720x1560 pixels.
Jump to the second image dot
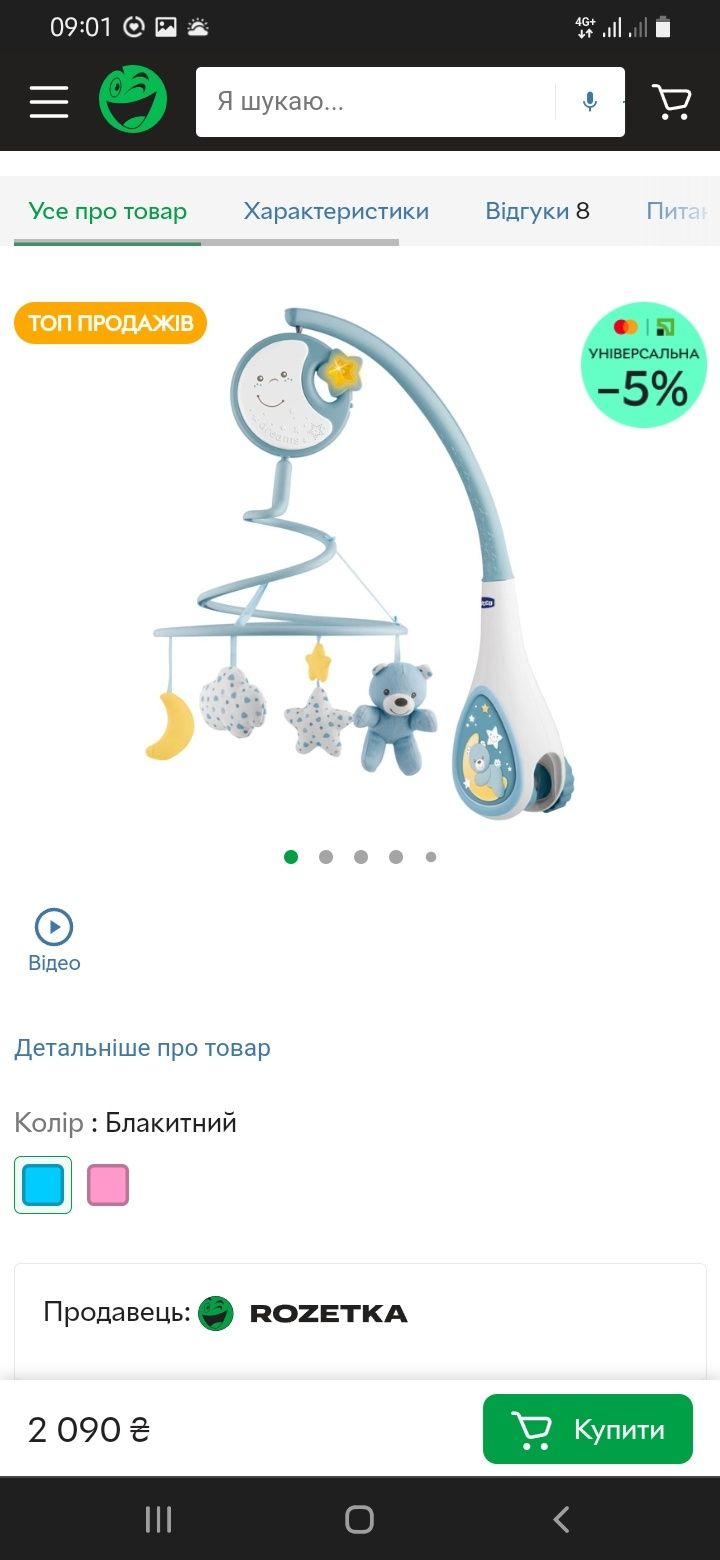coord(326,857)
